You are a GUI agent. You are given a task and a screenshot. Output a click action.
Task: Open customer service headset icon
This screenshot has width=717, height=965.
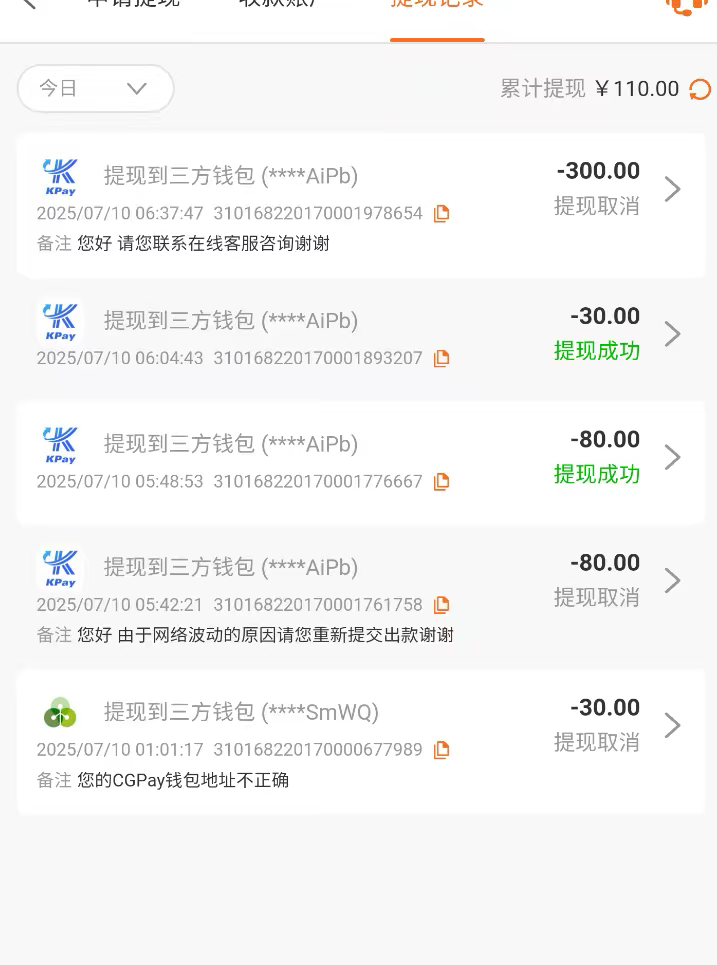click(x=686, y=6)
